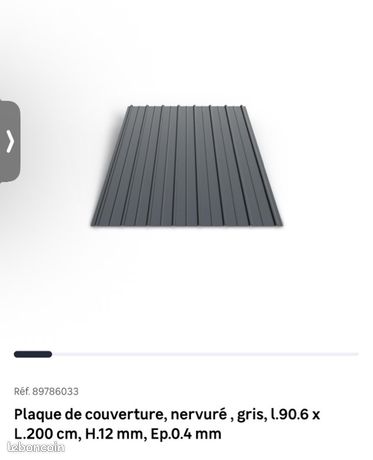Open the grey ribbed roofing sheet photo
This screenshot has width=373, height=460.
click(x=187, y=166)
